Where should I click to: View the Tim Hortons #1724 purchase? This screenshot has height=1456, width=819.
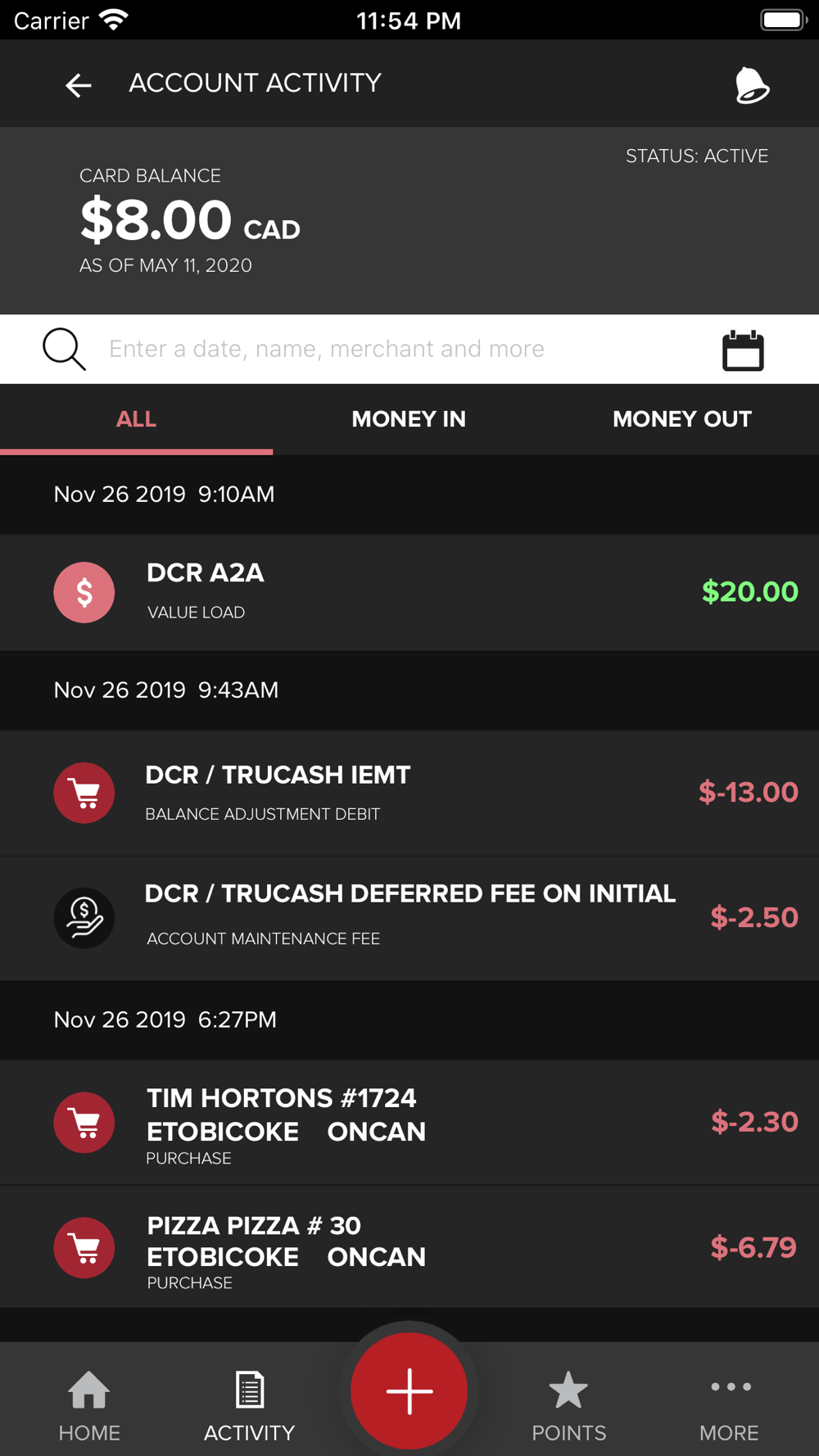[409, 1122]
